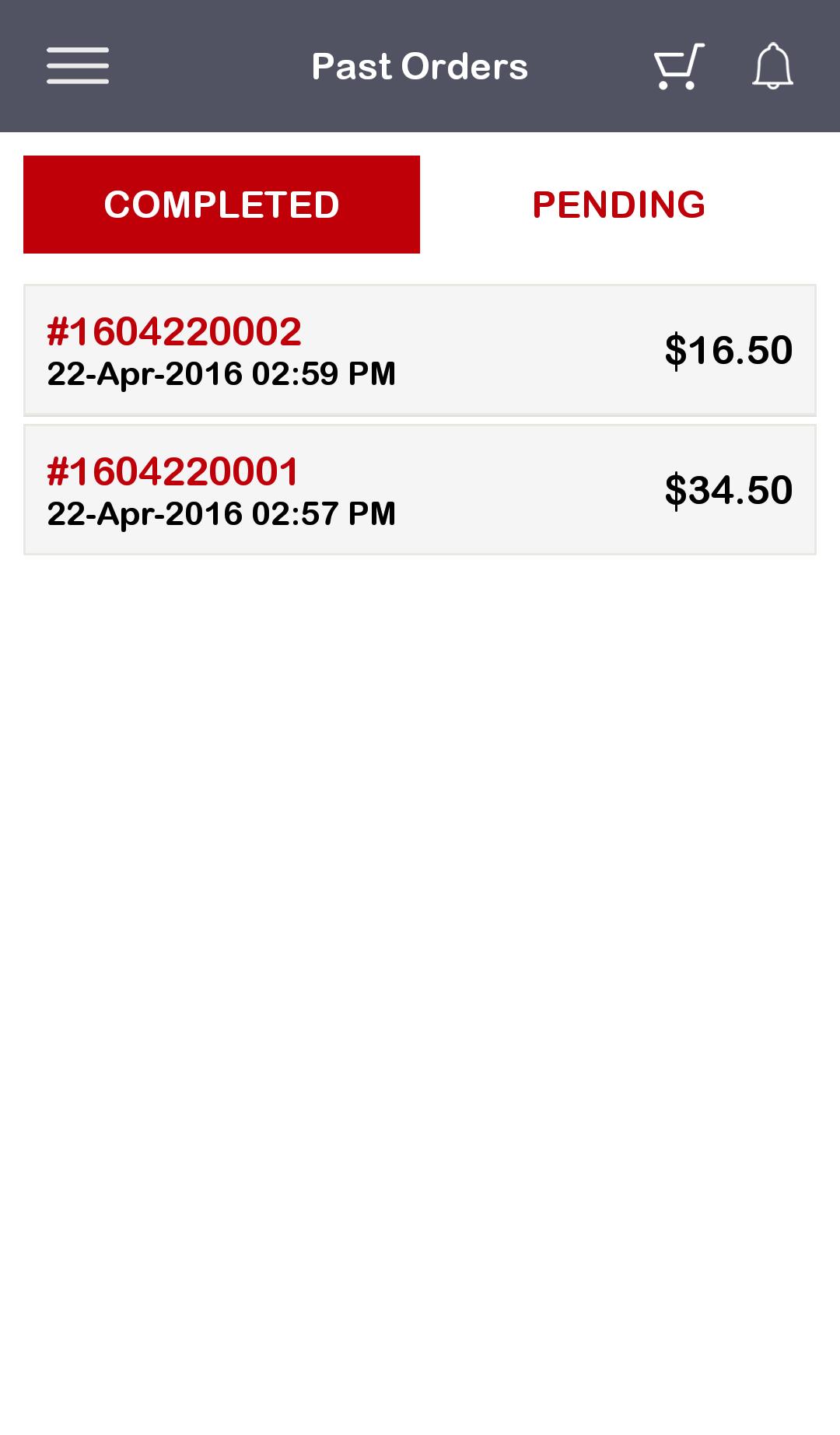Open the shopping cart

679,66
